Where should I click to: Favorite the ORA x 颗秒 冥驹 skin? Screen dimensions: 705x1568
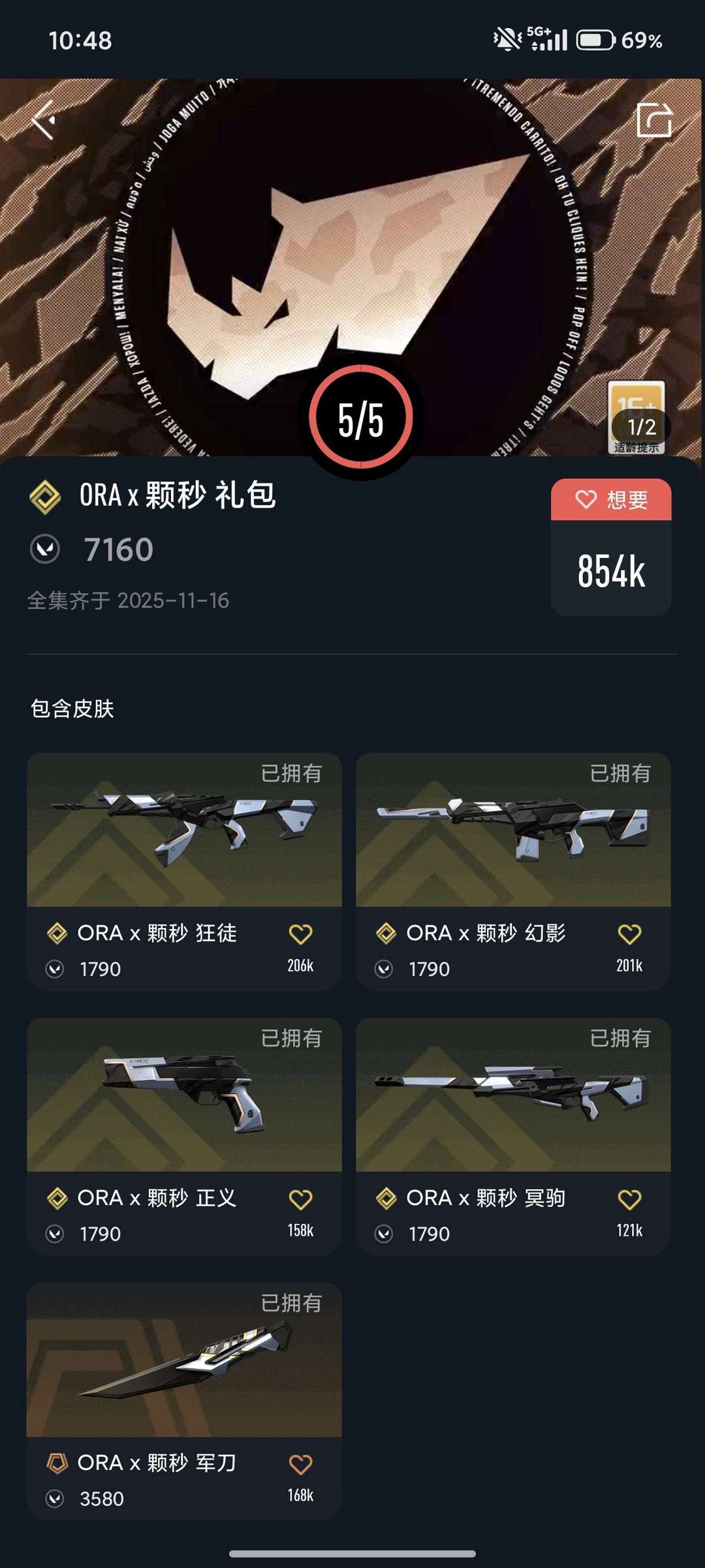629,1199
